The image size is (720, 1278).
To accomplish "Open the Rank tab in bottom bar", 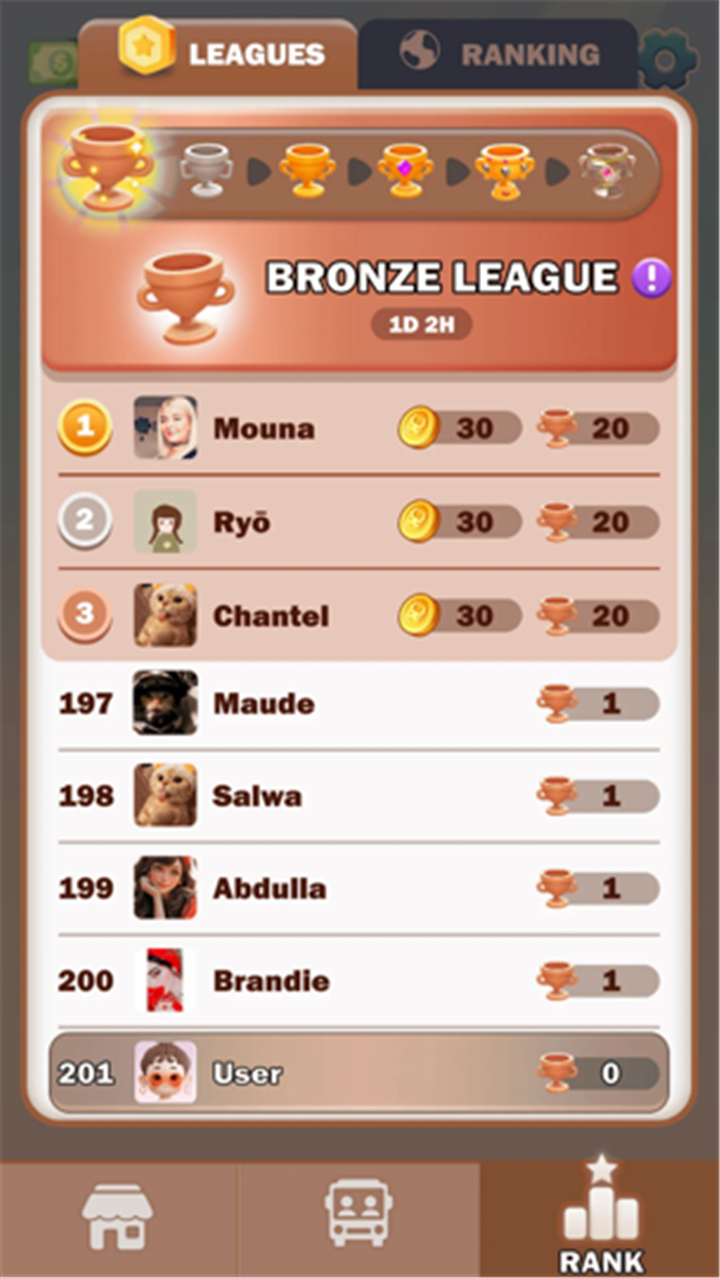I will (600, 1218).
